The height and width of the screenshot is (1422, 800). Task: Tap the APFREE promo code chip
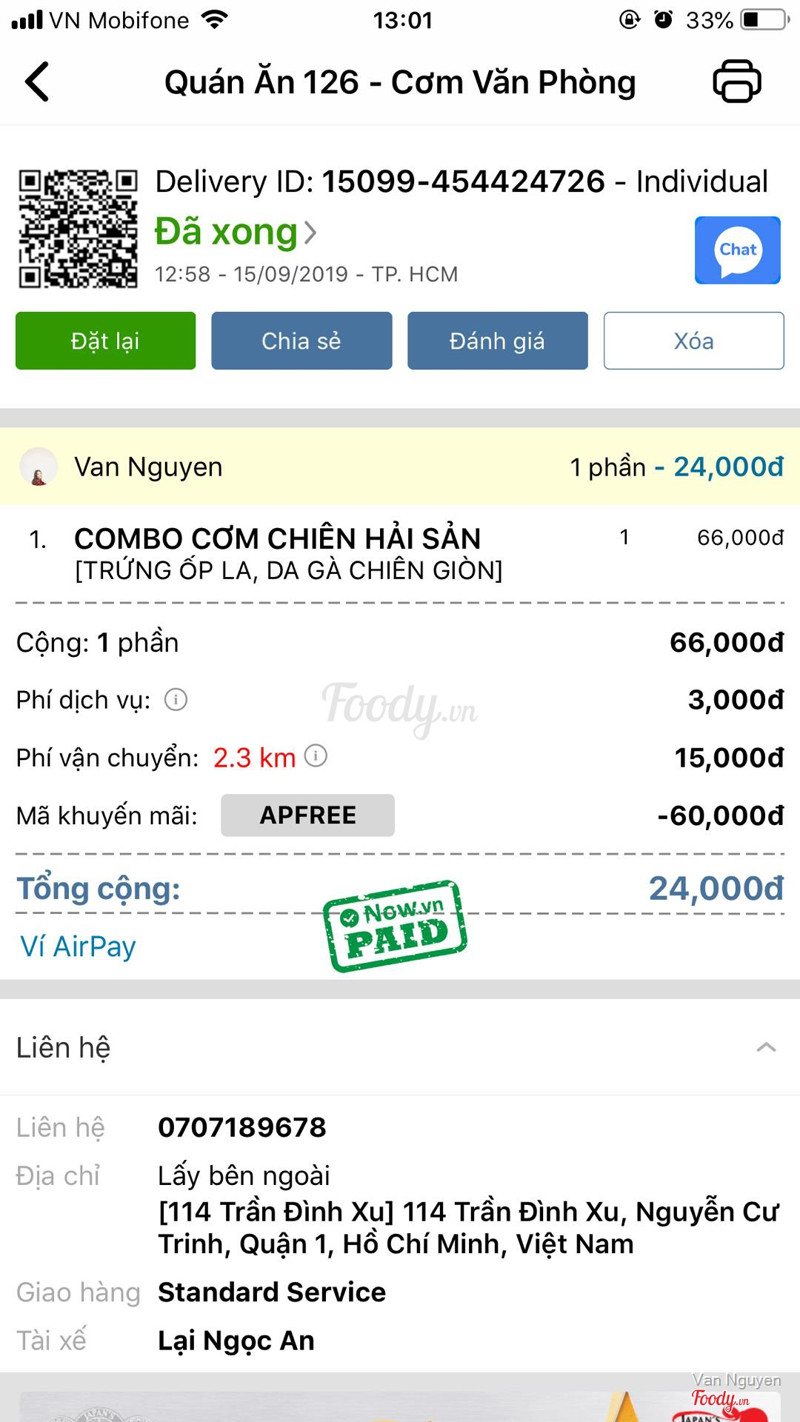tap(307, 815)
